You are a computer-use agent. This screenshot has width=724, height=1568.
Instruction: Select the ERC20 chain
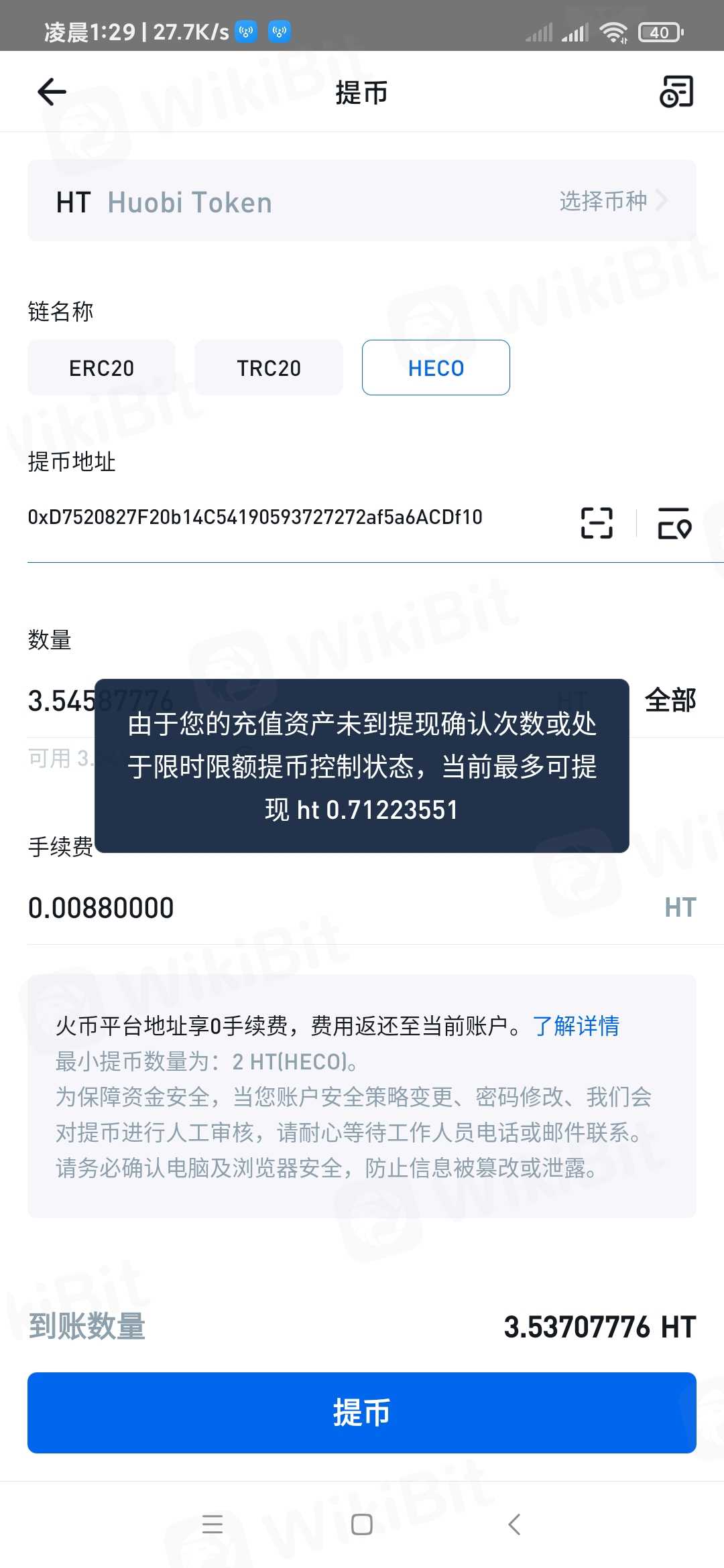(102, 368)
